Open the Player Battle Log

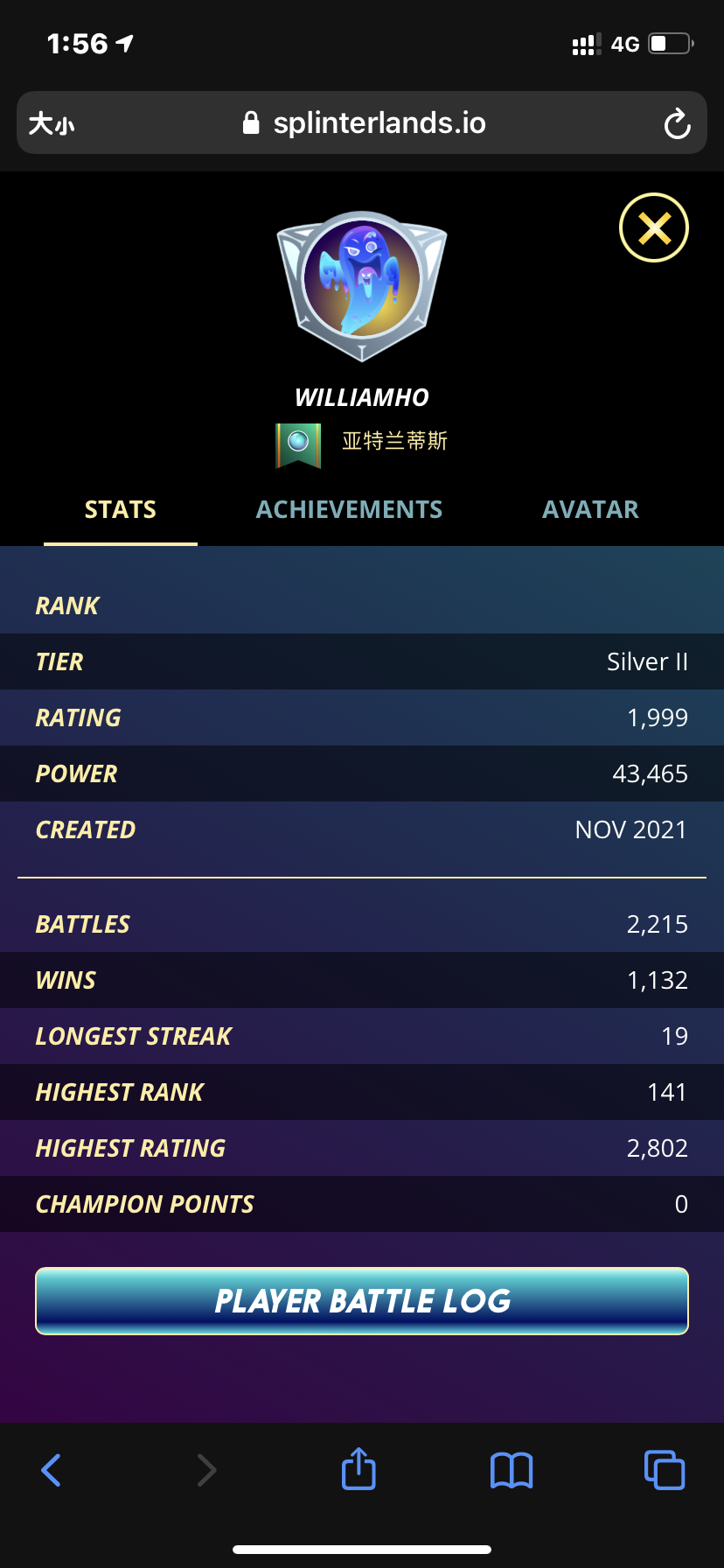coord(362,1301)
